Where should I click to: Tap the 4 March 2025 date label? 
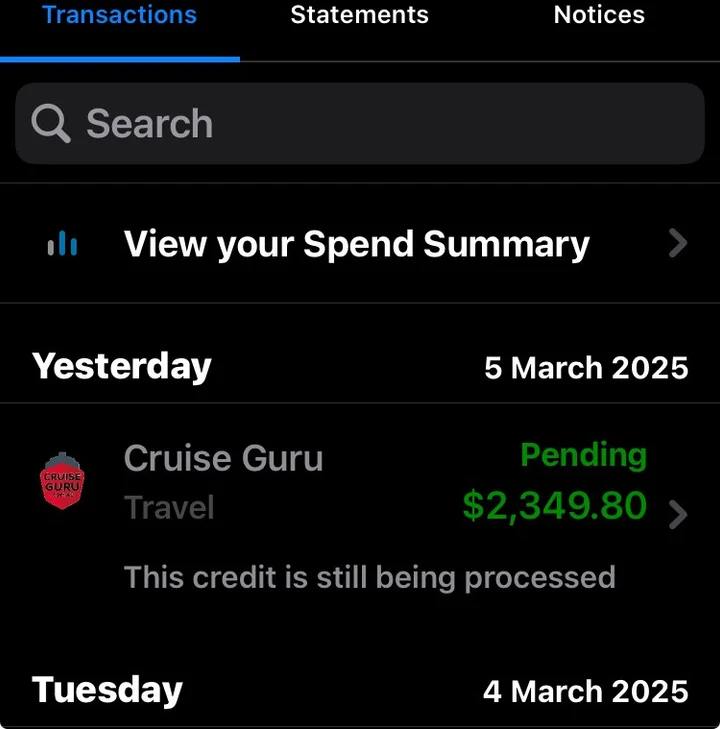pos(586,691)
